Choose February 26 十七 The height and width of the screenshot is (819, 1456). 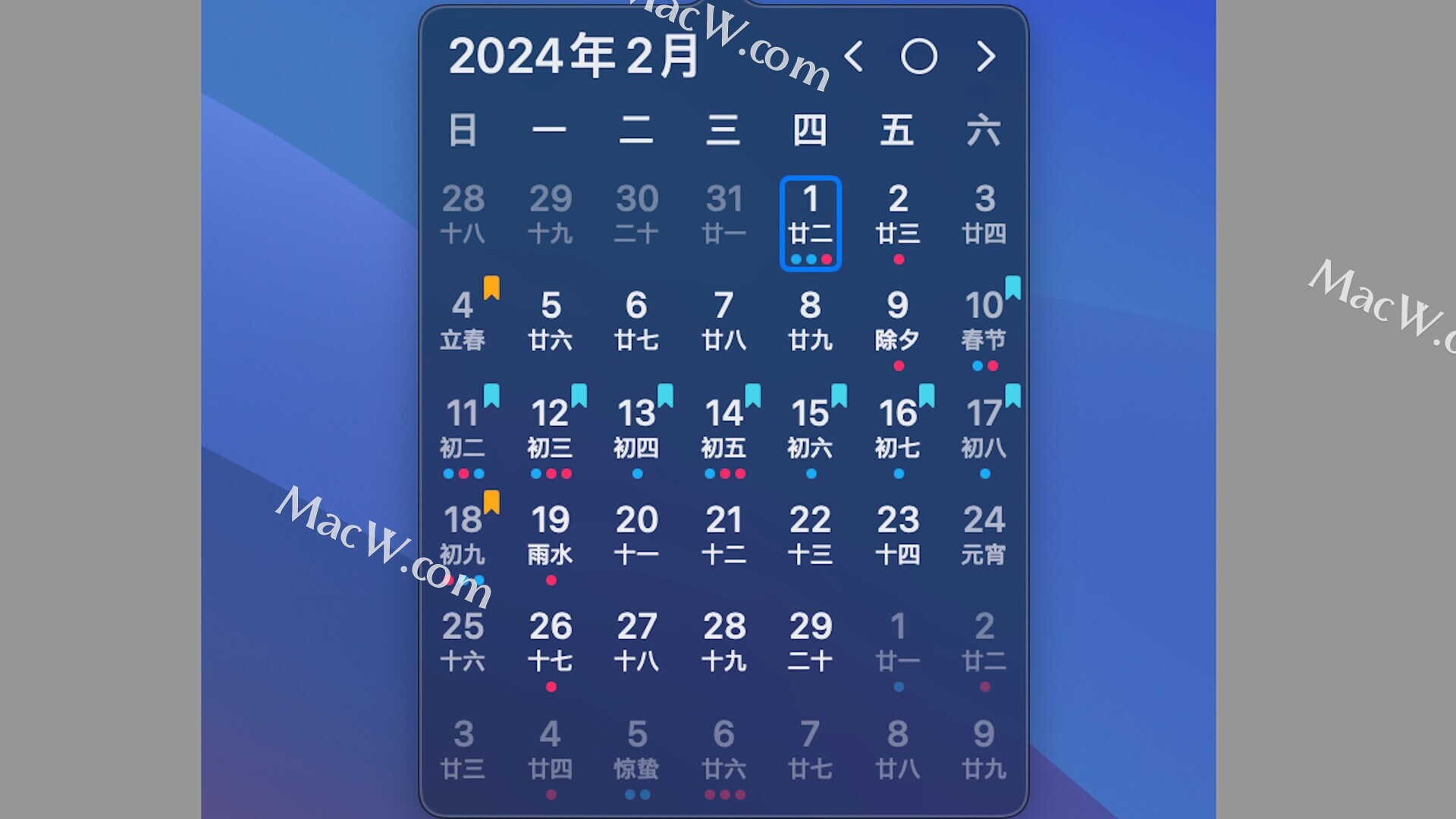coord(551,643)
